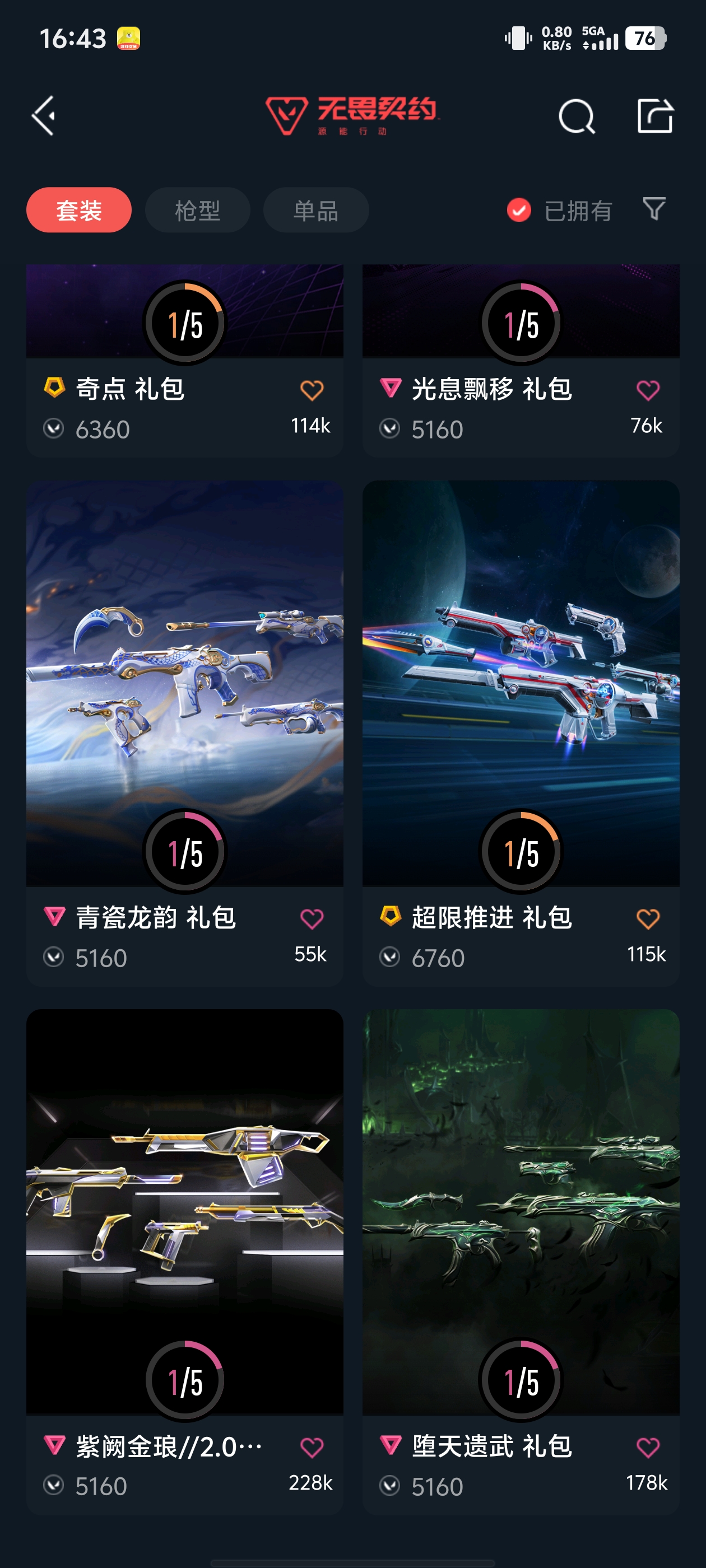Viewport: 706px width, 1568px height.
Task: Tap the back arrow to go back
Action: [x=43, y=116]
